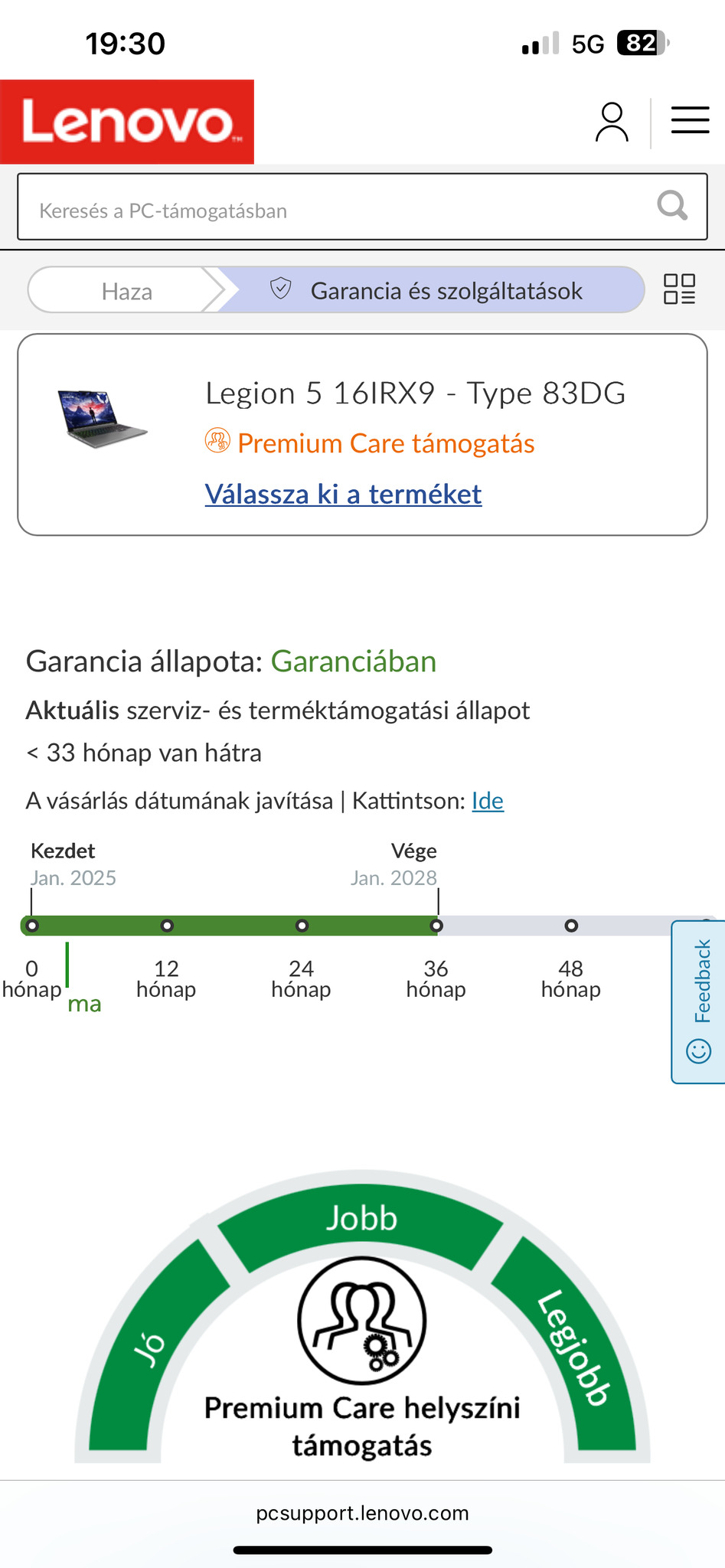Tap the Válassza ki a terméket link
The image size is (725, 1568).
[x=343, y=494]
